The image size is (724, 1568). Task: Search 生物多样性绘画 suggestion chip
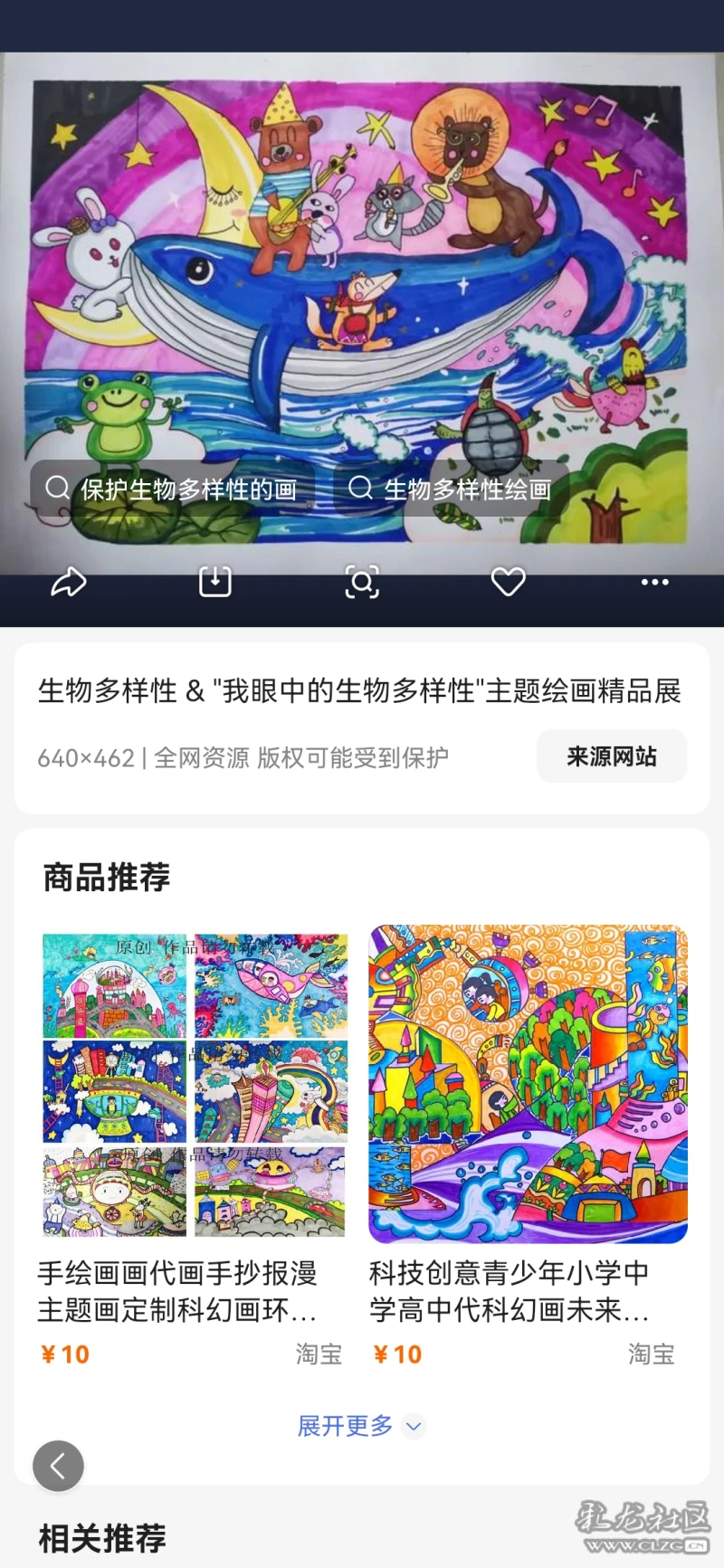coord(451,489)
